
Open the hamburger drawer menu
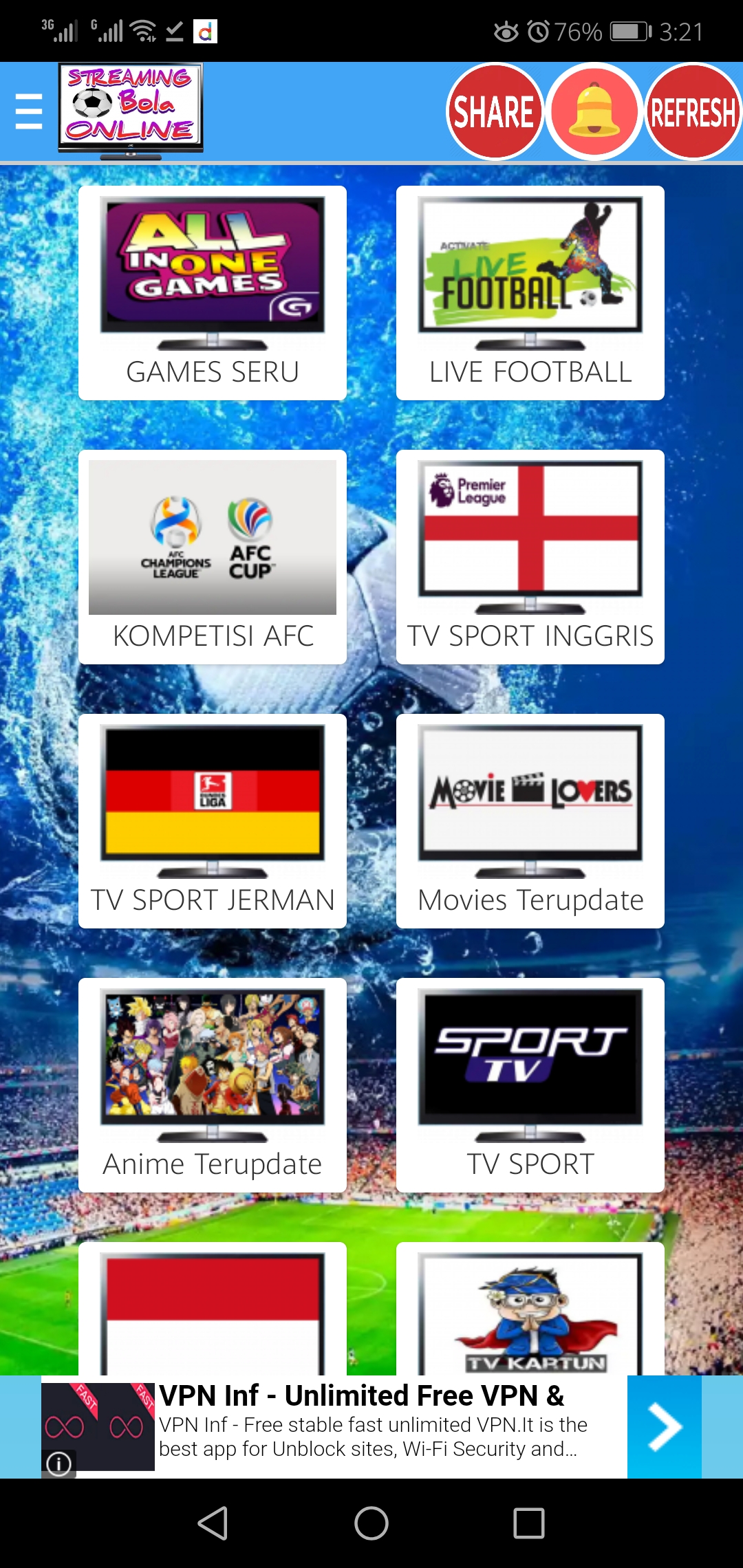click(29, 111)
